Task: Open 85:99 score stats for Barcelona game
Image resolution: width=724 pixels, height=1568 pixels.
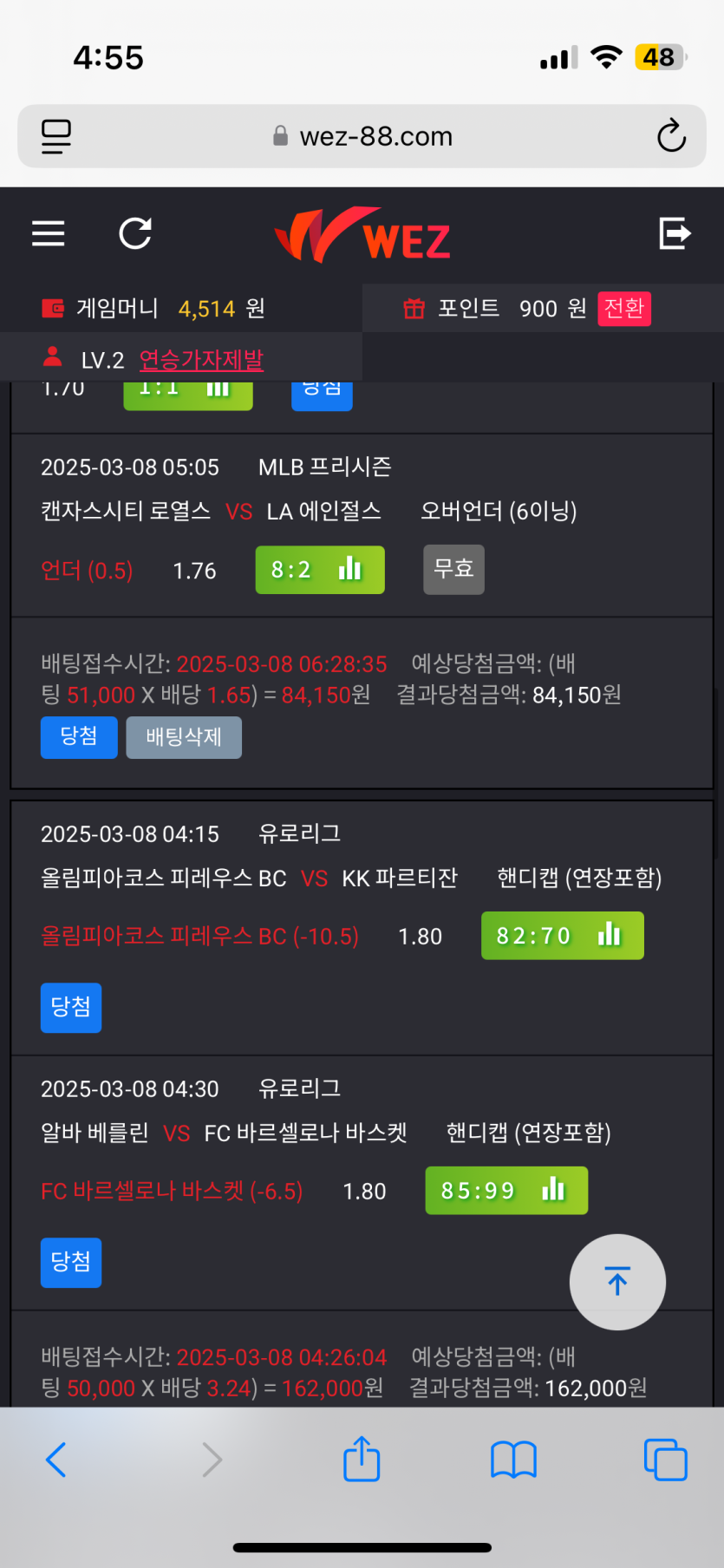Action: pyautogui.click(x=506, y=1191)
